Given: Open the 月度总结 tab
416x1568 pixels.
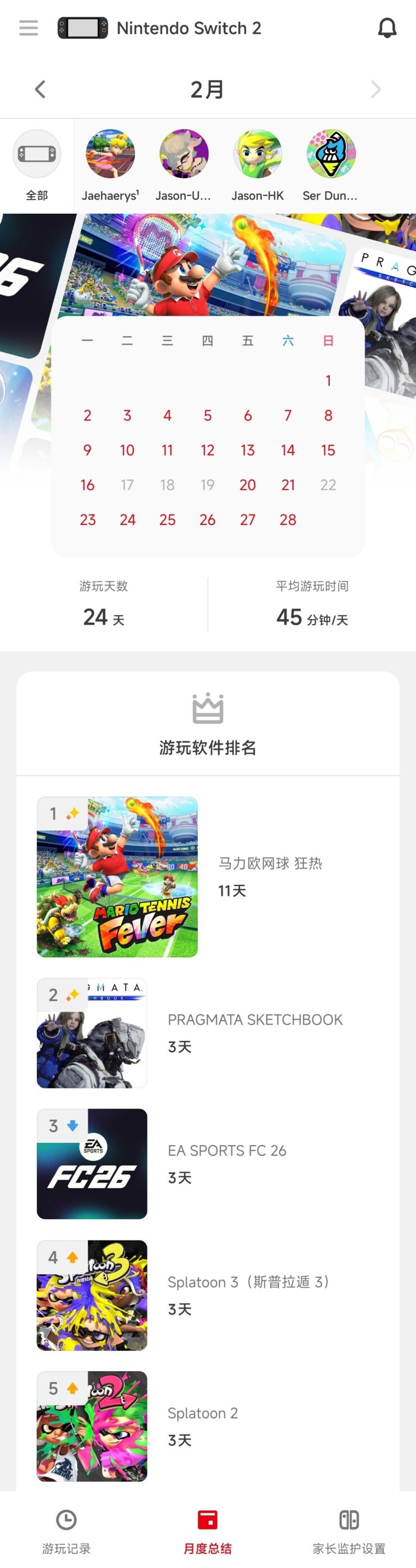Looking at the screenshot, I should click(x=207, y=1530).
